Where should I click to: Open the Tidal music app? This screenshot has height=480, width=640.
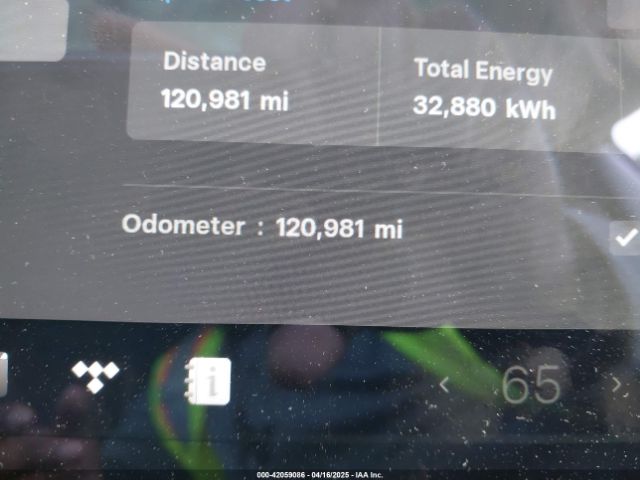click(95, 377)
